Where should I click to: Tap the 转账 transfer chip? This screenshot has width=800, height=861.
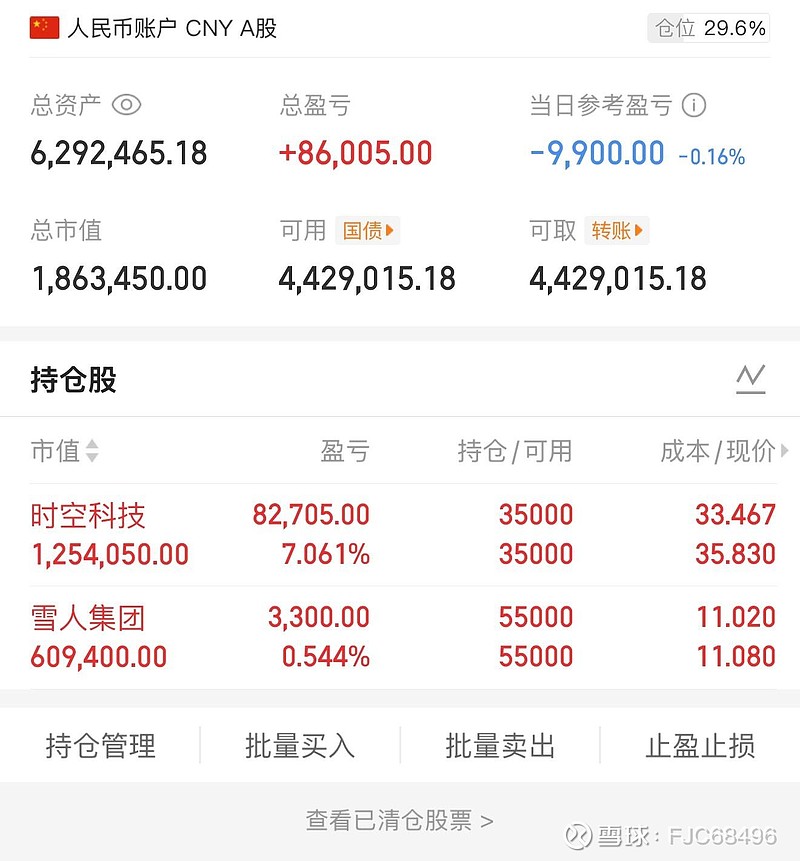616,231
